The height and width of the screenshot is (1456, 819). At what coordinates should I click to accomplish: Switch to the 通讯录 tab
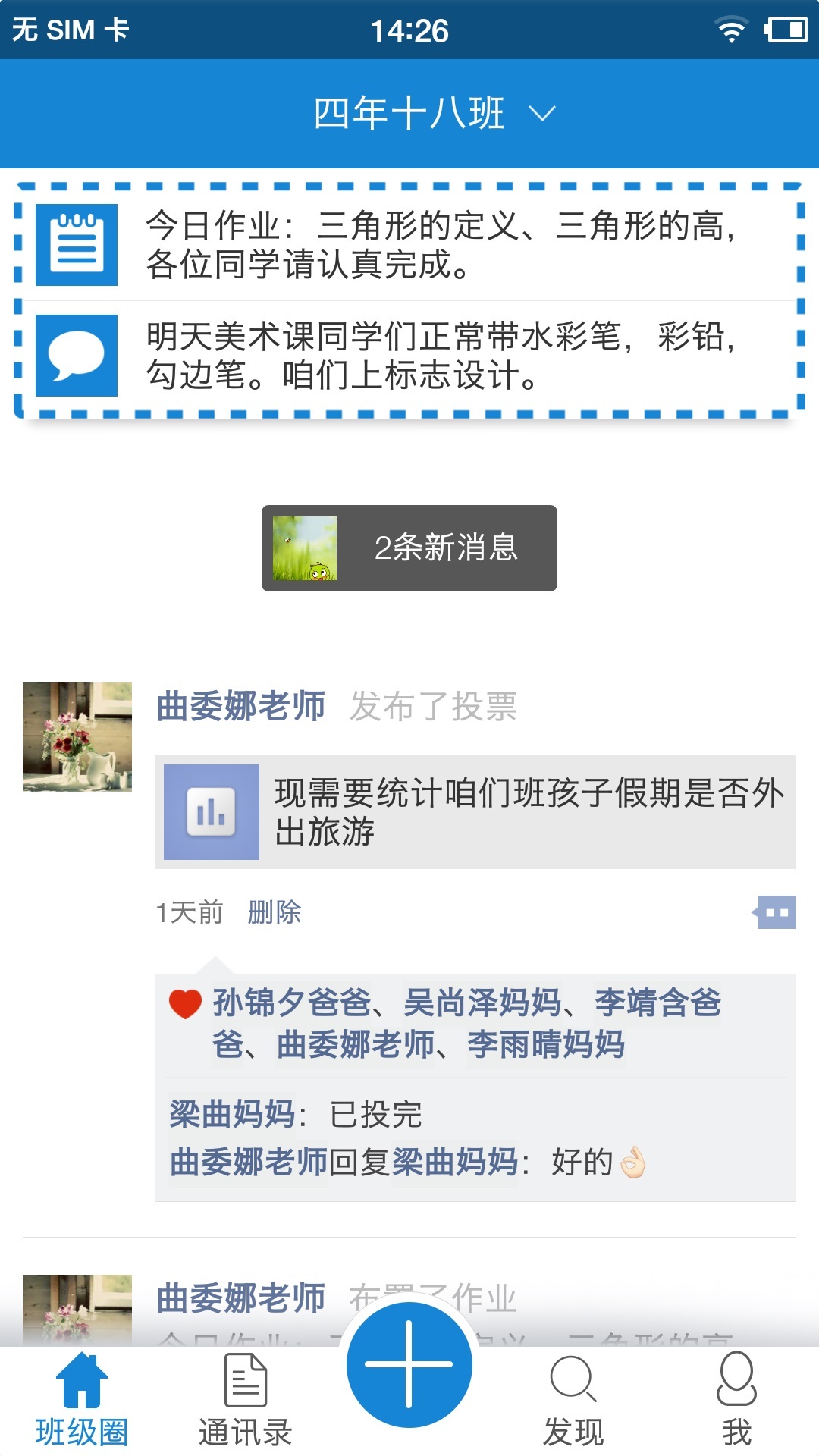coord(245,1401)
